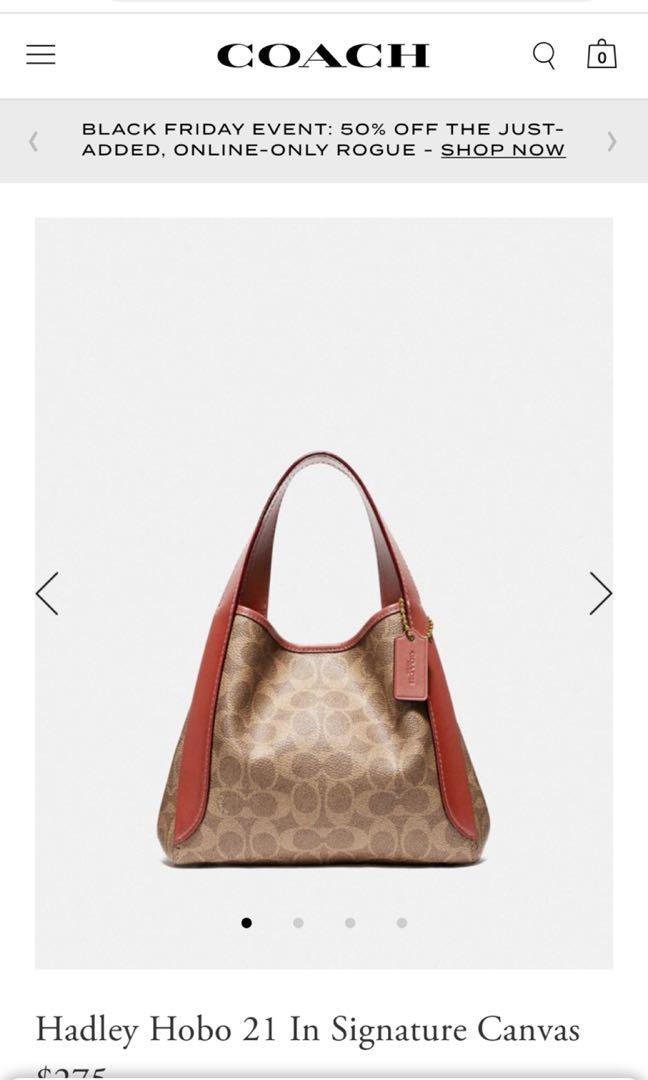Open the hamburger menu
This screenshot has height=1080, width=648.
pyautogui.click(x=41, y=54)
